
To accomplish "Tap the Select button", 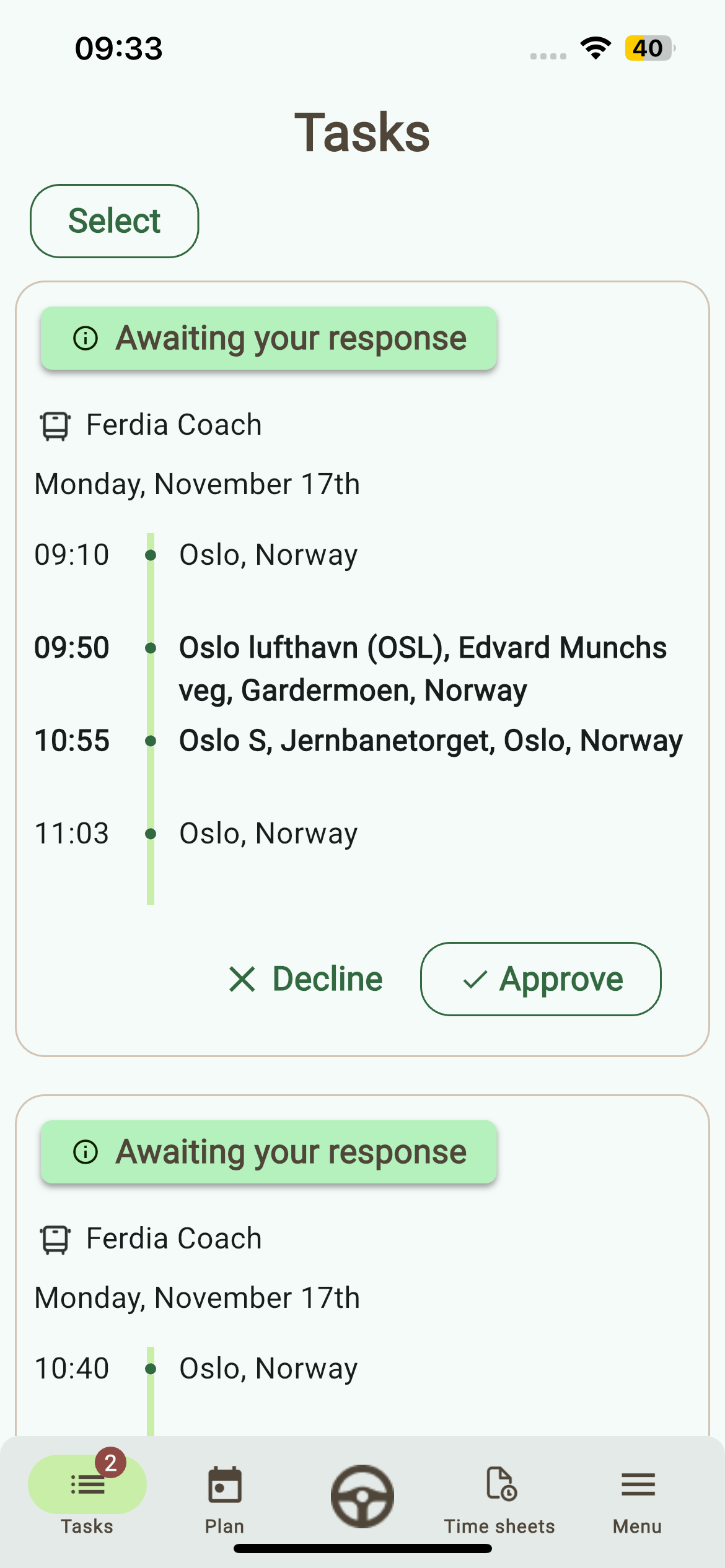I will point(115,221).
